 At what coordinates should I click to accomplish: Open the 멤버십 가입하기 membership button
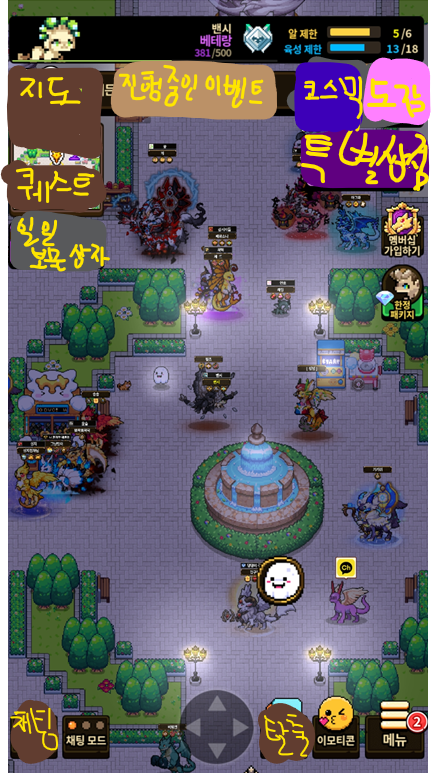[x=403, y=230]
